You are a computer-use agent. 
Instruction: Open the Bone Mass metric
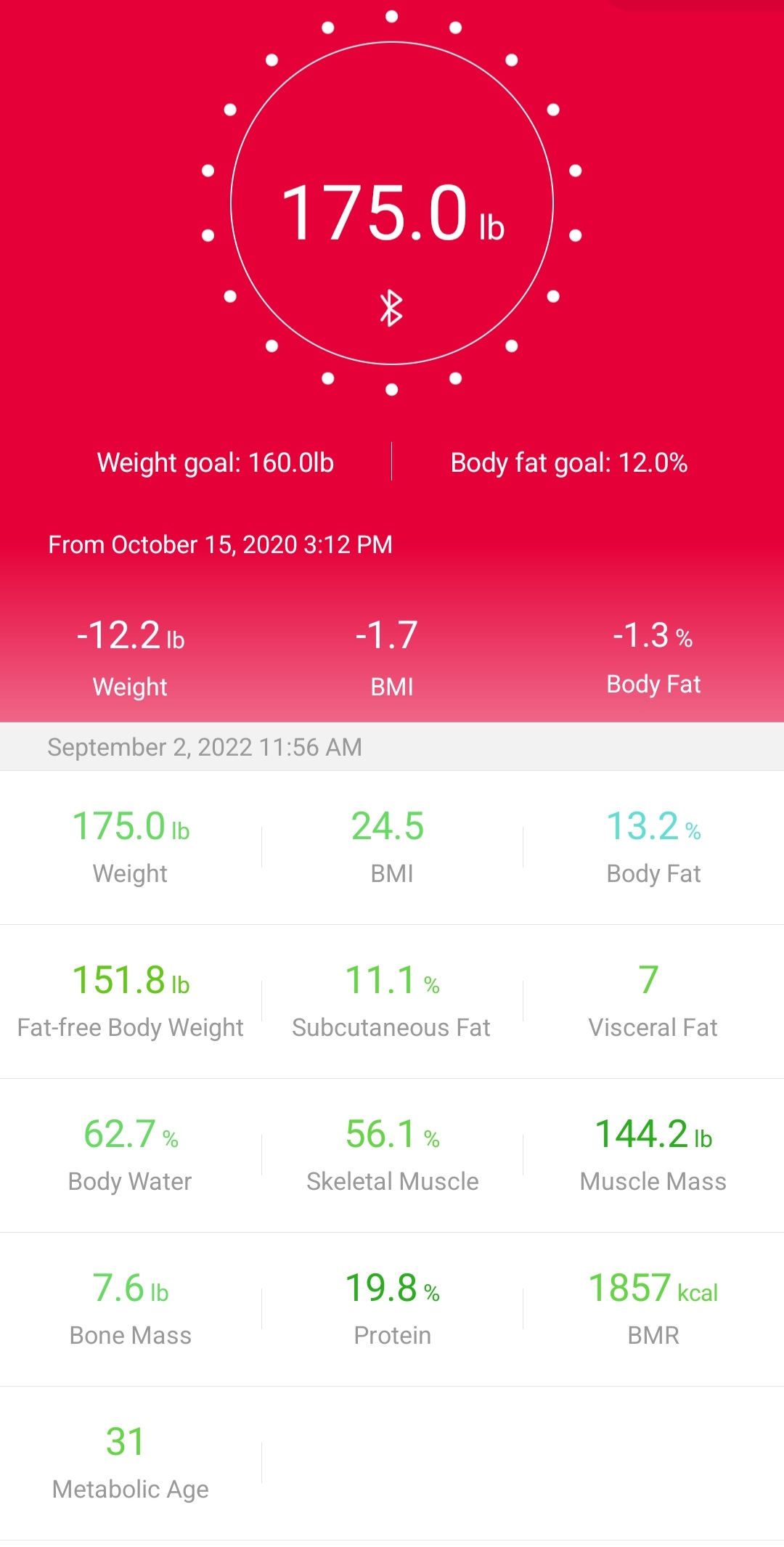(131, 1309)
